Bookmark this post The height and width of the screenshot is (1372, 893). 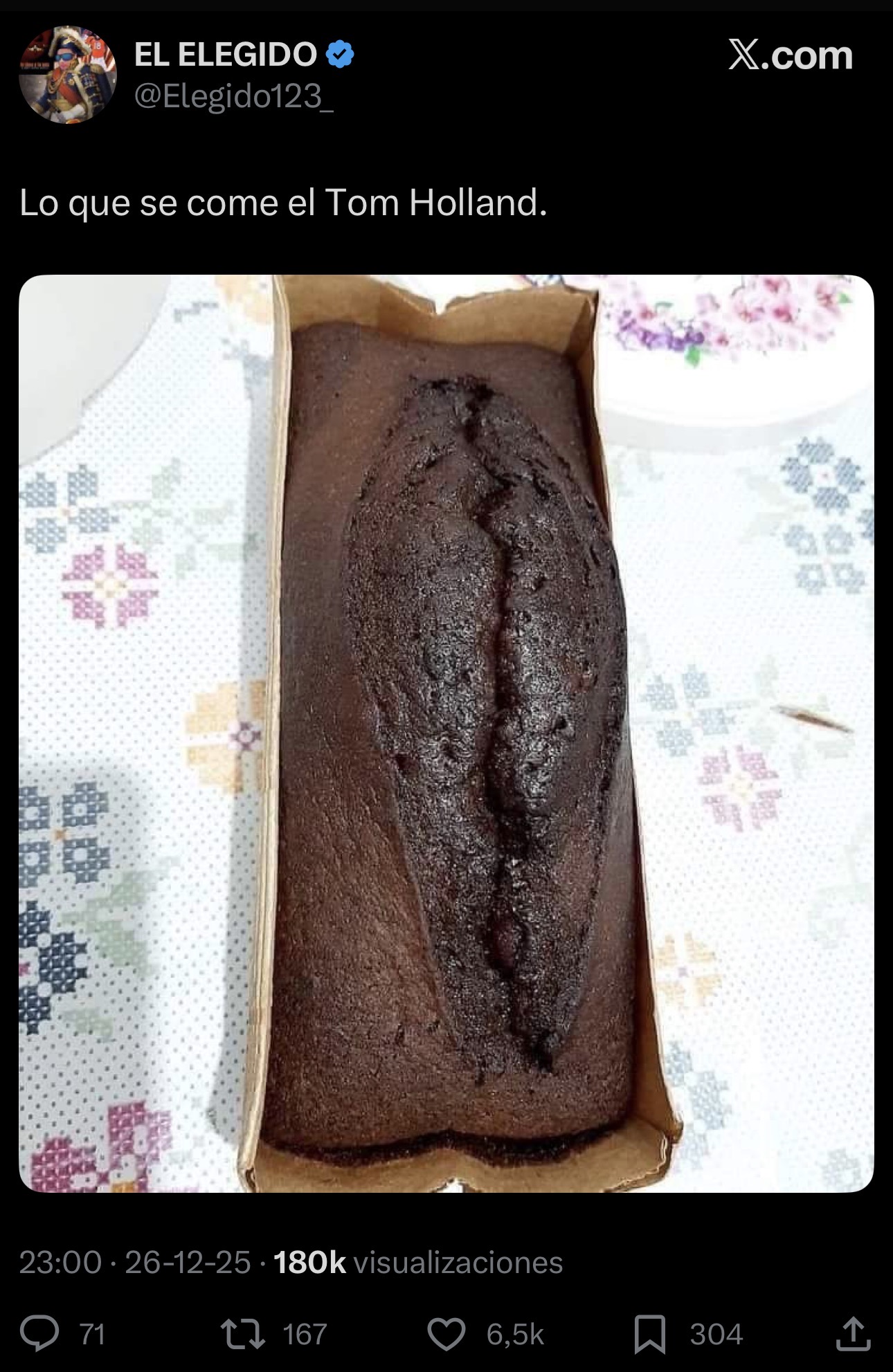[649, 1333]
